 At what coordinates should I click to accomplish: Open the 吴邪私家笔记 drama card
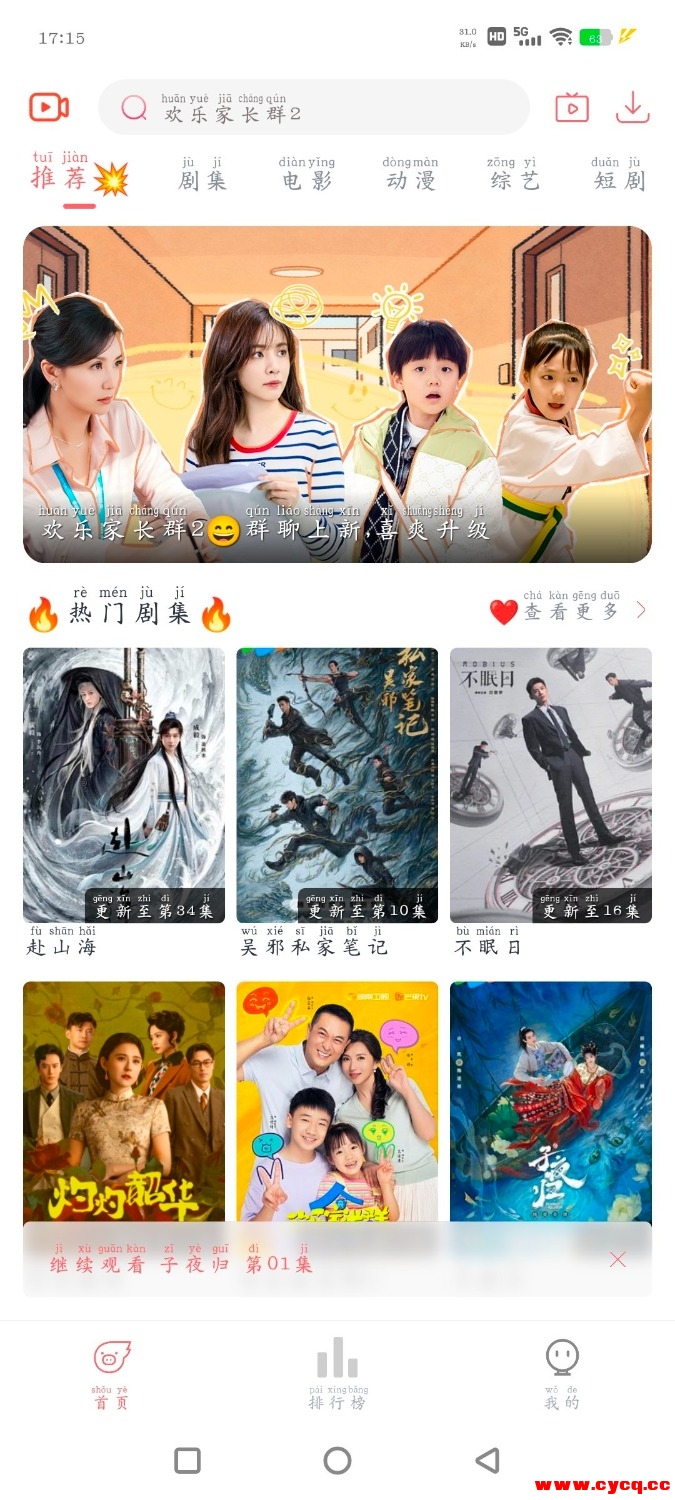tap(337, 785)
